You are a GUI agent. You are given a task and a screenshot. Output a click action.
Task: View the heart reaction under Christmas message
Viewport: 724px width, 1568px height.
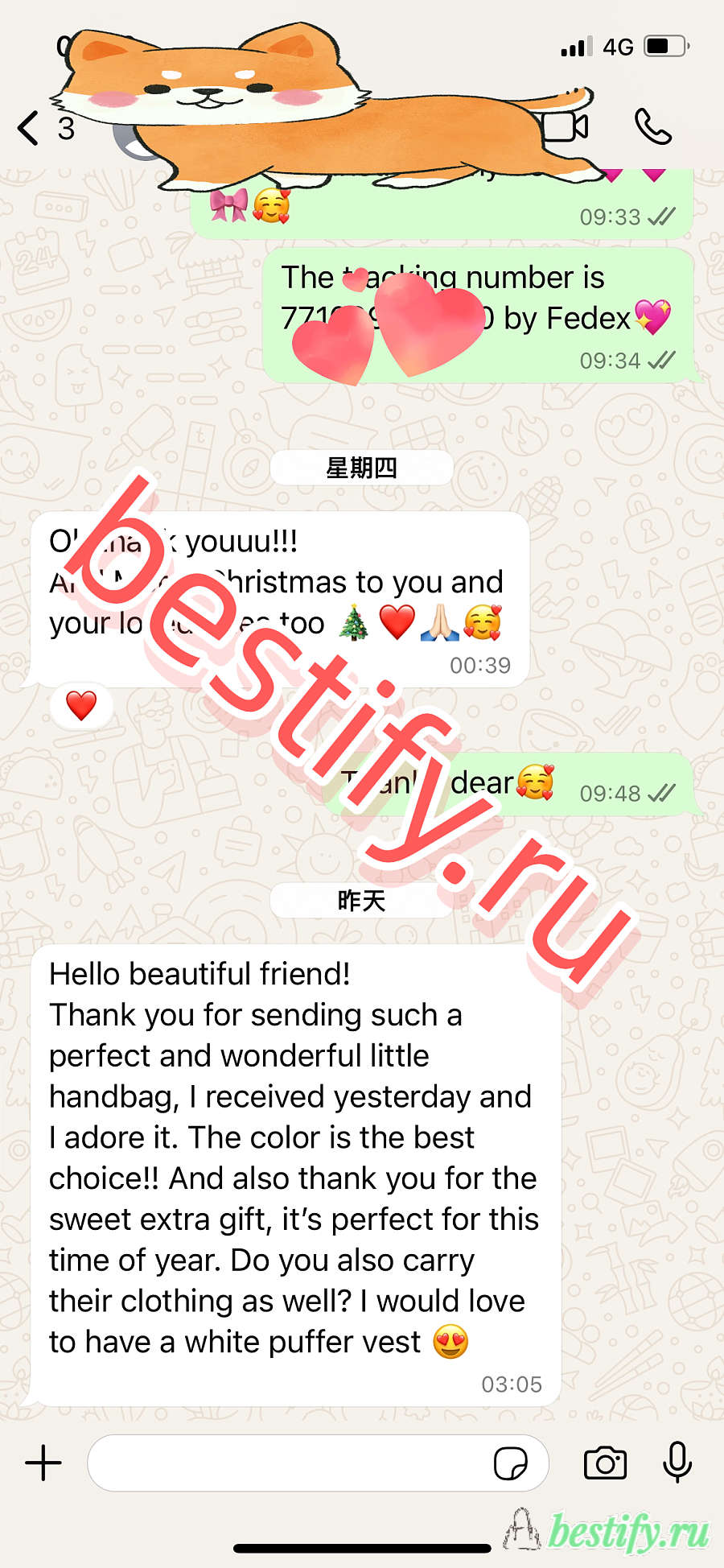click(81, 705)
